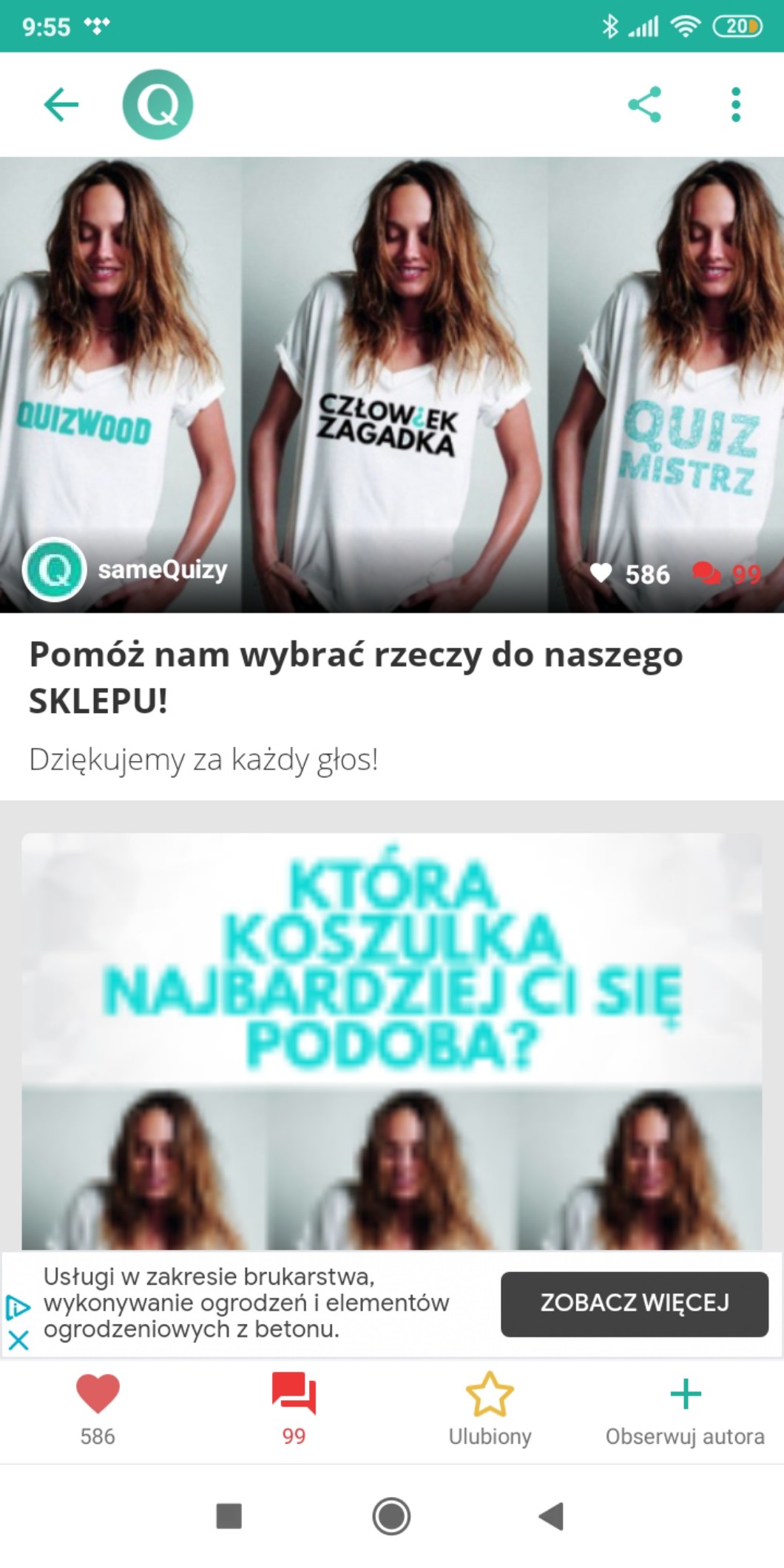Go to the system home screen
This screenshot has width=784, height=1568.
click(x=391, y=1516)
